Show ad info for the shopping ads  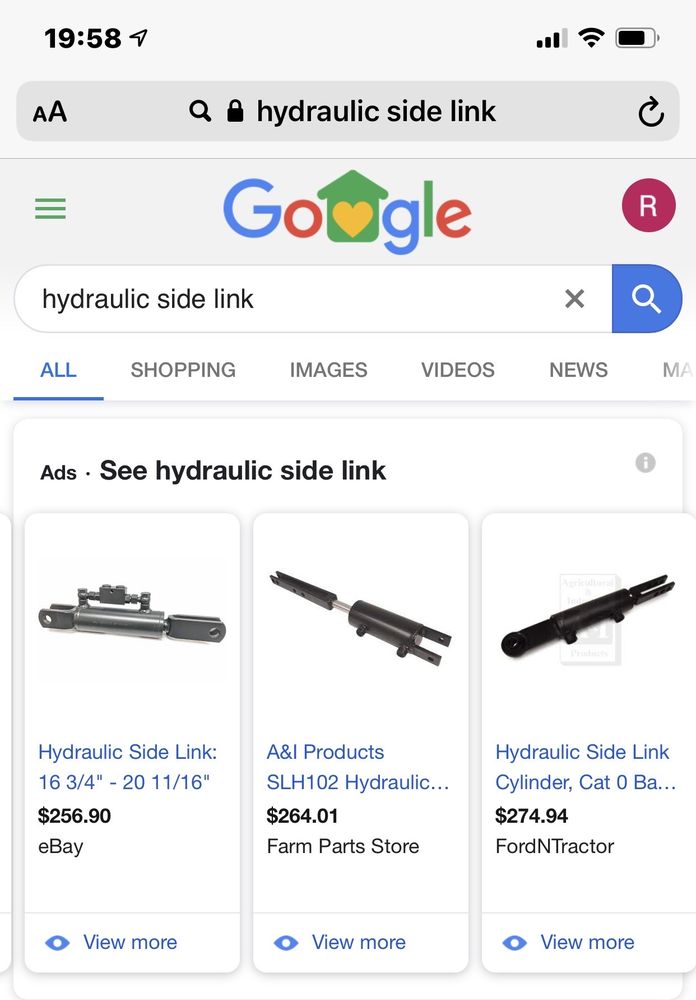646,462
